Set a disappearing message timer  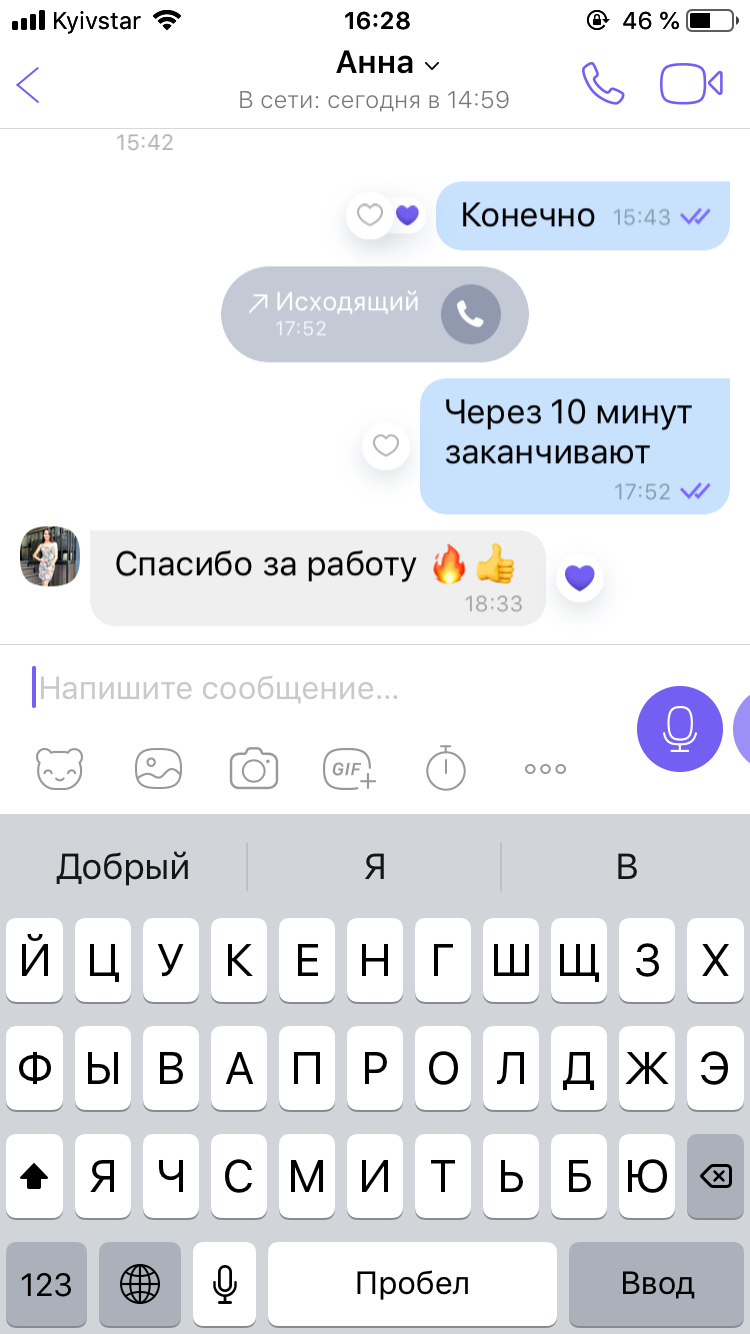tap(446, 768)
